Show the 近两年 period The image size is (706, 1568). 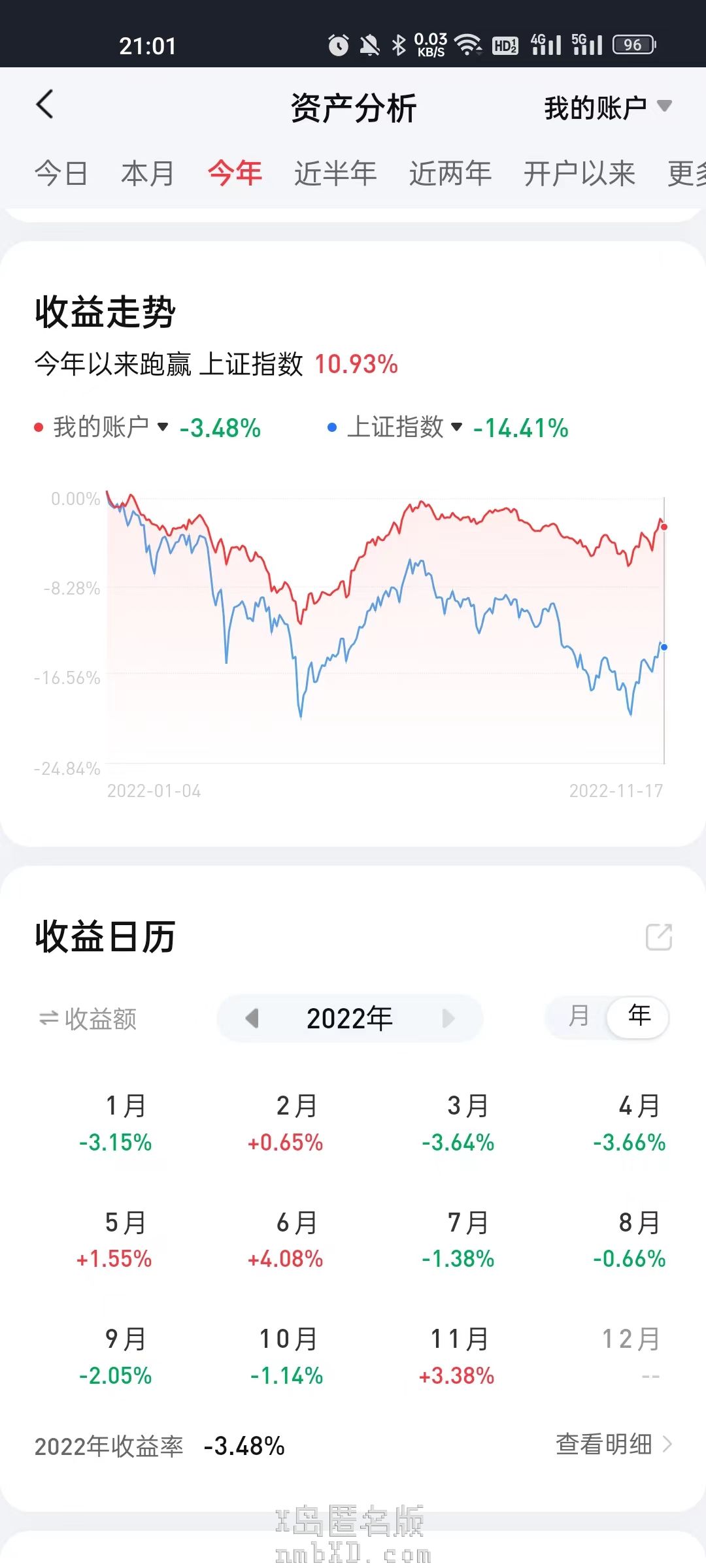450,174
